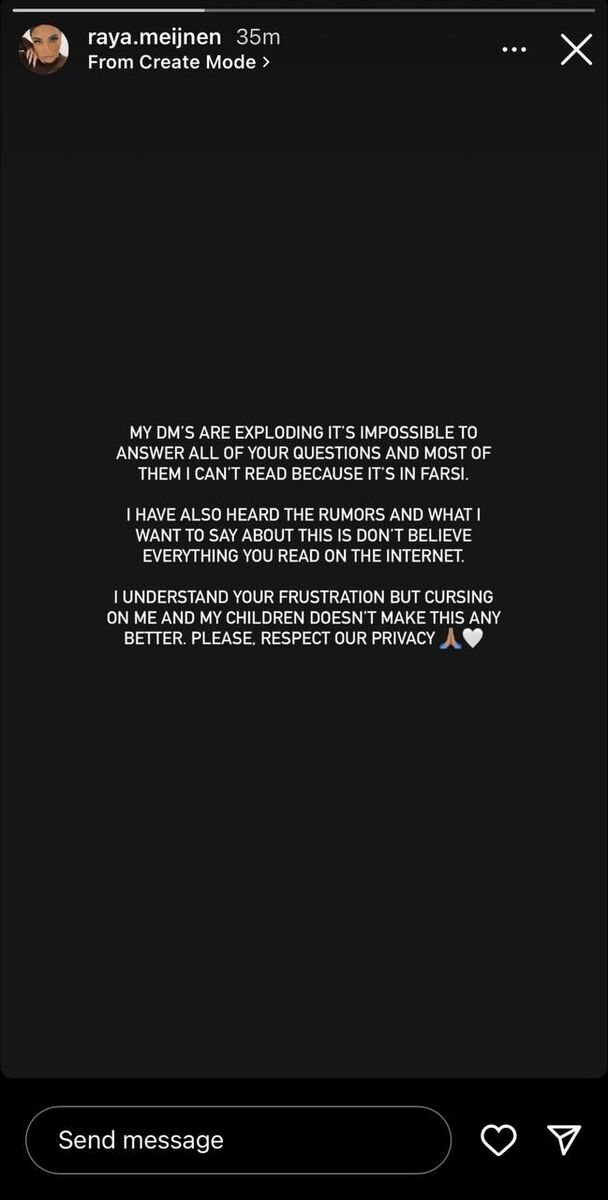Like this story with the heart
The width and height of the screenshot is (608, 1200).
tap(498, 1139)
